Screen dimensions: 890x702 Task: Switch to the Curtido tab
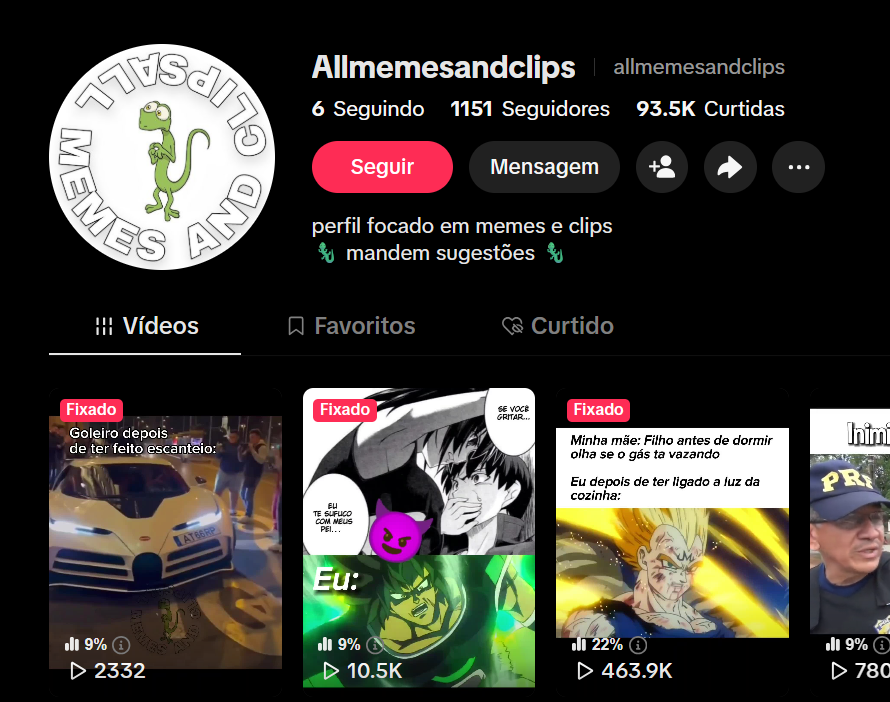pyautogui.click(x=557, y=326)
